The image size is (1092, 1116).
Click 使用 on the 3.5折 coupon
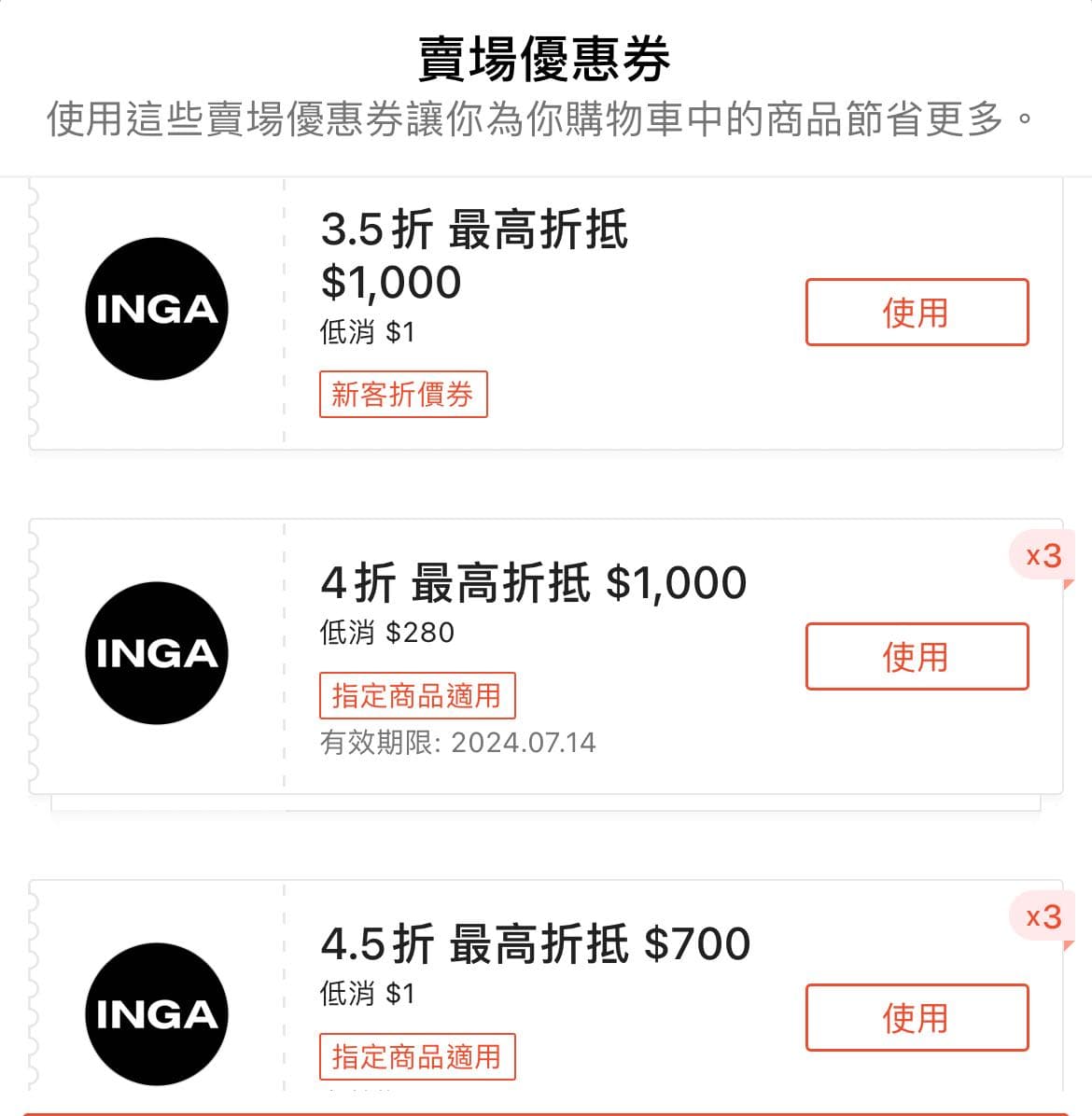tap(915, 313)
